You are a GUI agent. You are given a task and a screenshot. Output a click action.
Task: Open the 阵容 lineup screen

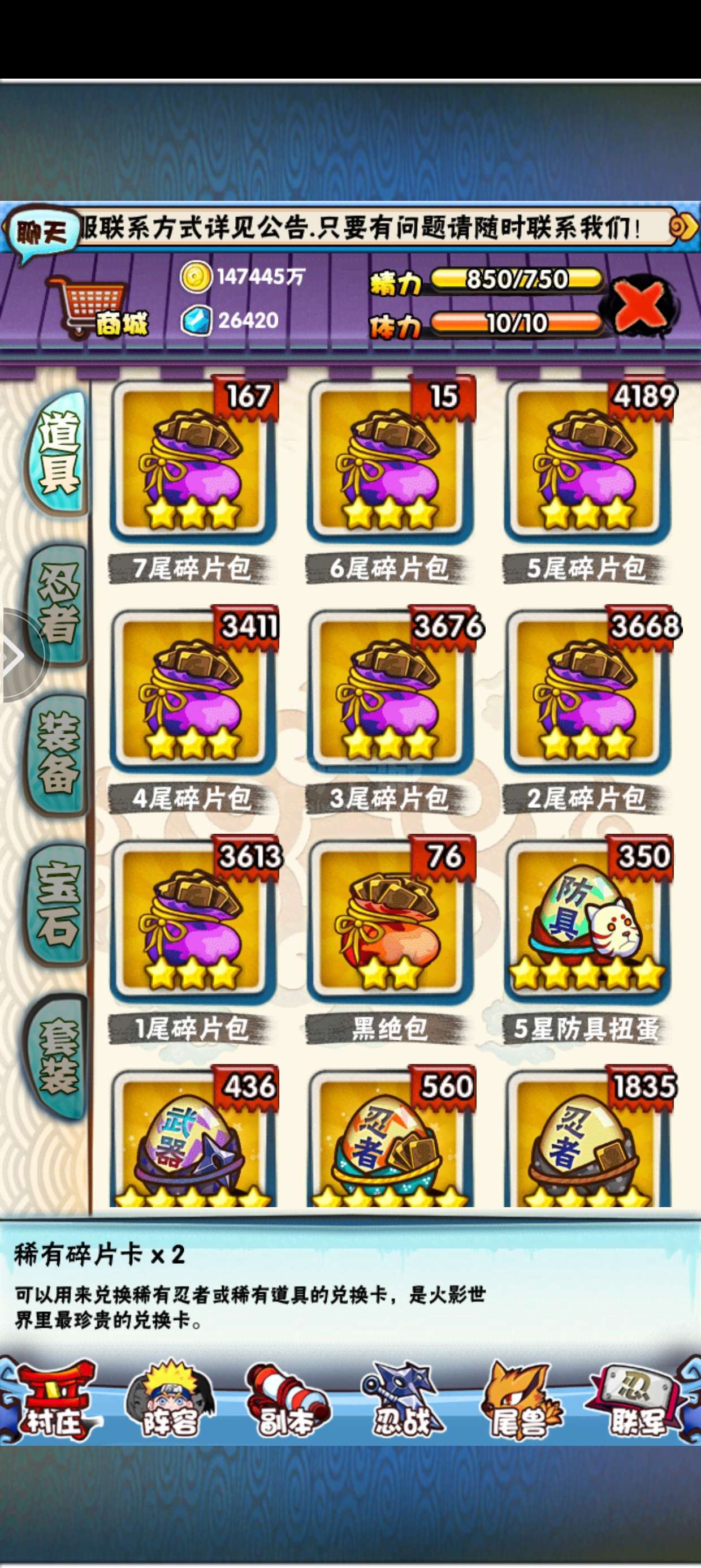click(169, 1402)
